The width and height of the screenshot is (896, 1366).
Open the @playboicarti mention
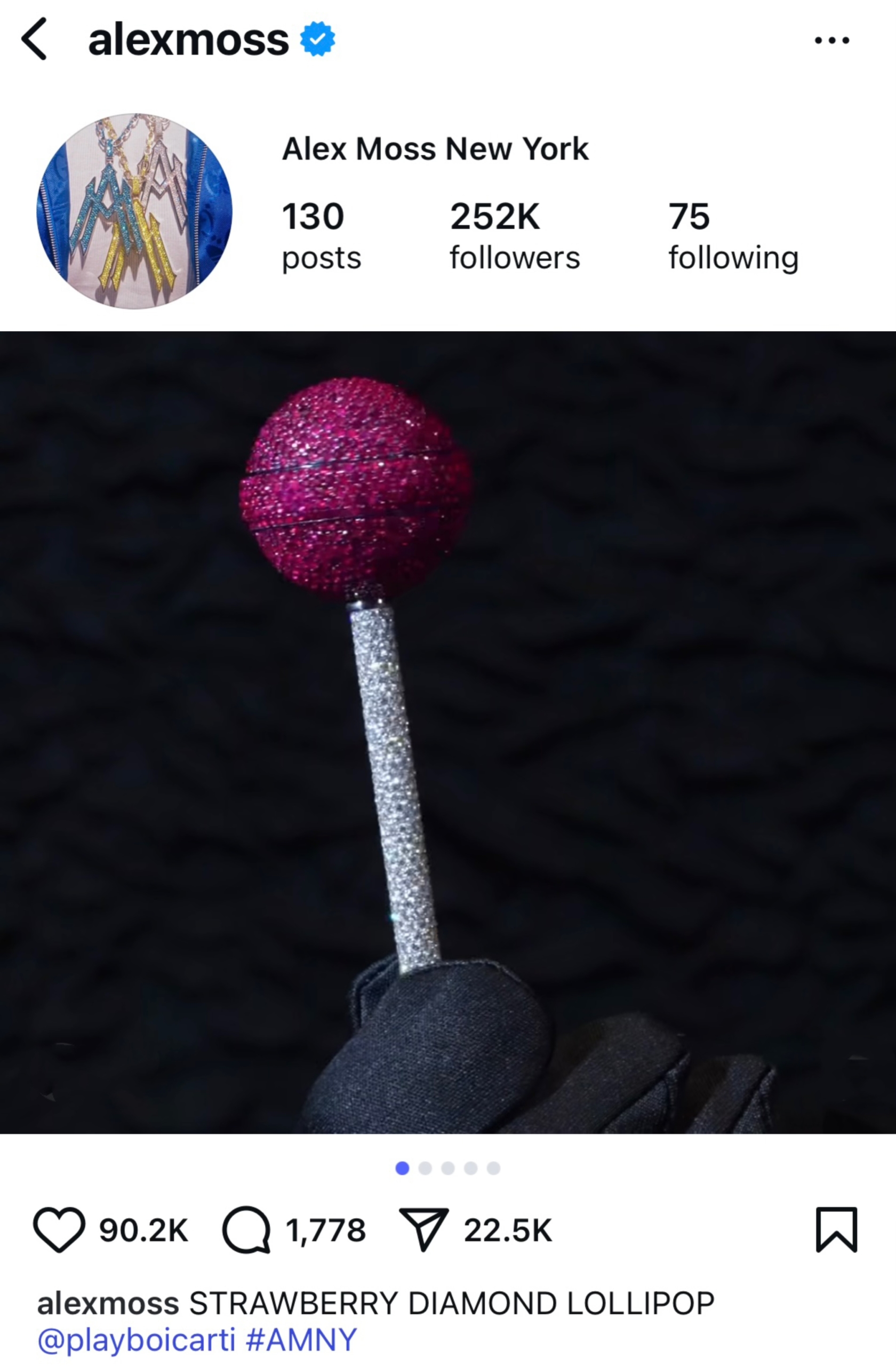[x=137, y=1339]
